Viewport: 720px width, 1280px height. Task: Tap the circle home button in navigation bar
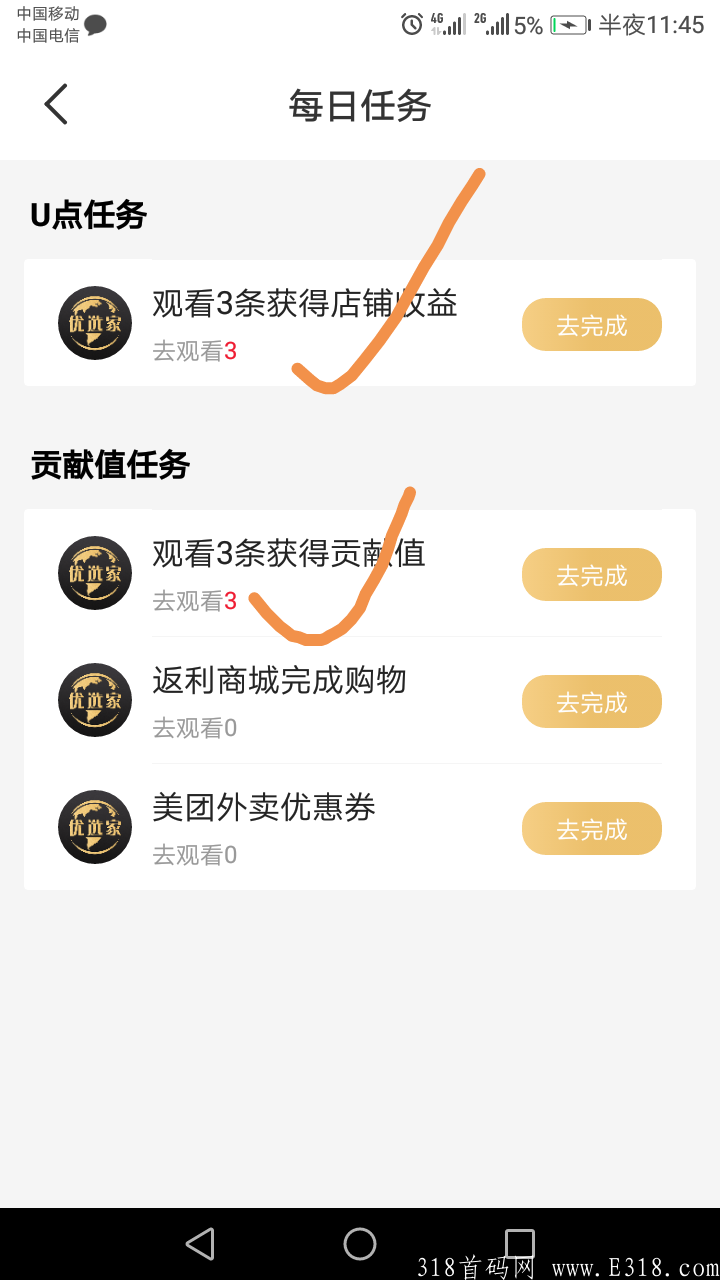360,1244
